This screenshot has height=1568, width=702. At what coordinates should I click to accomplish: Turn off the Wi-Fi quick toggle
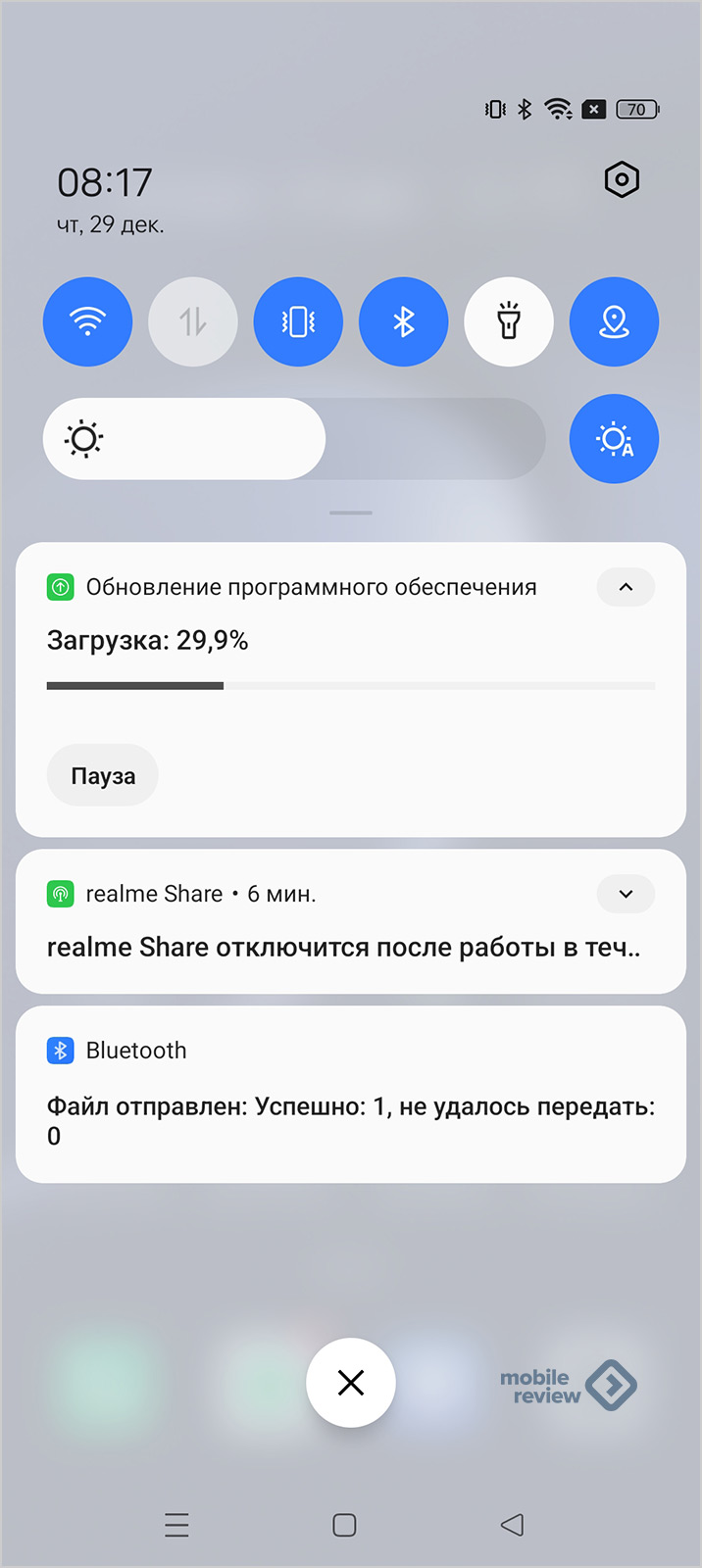pyautogui.click(x=88, y=321)
